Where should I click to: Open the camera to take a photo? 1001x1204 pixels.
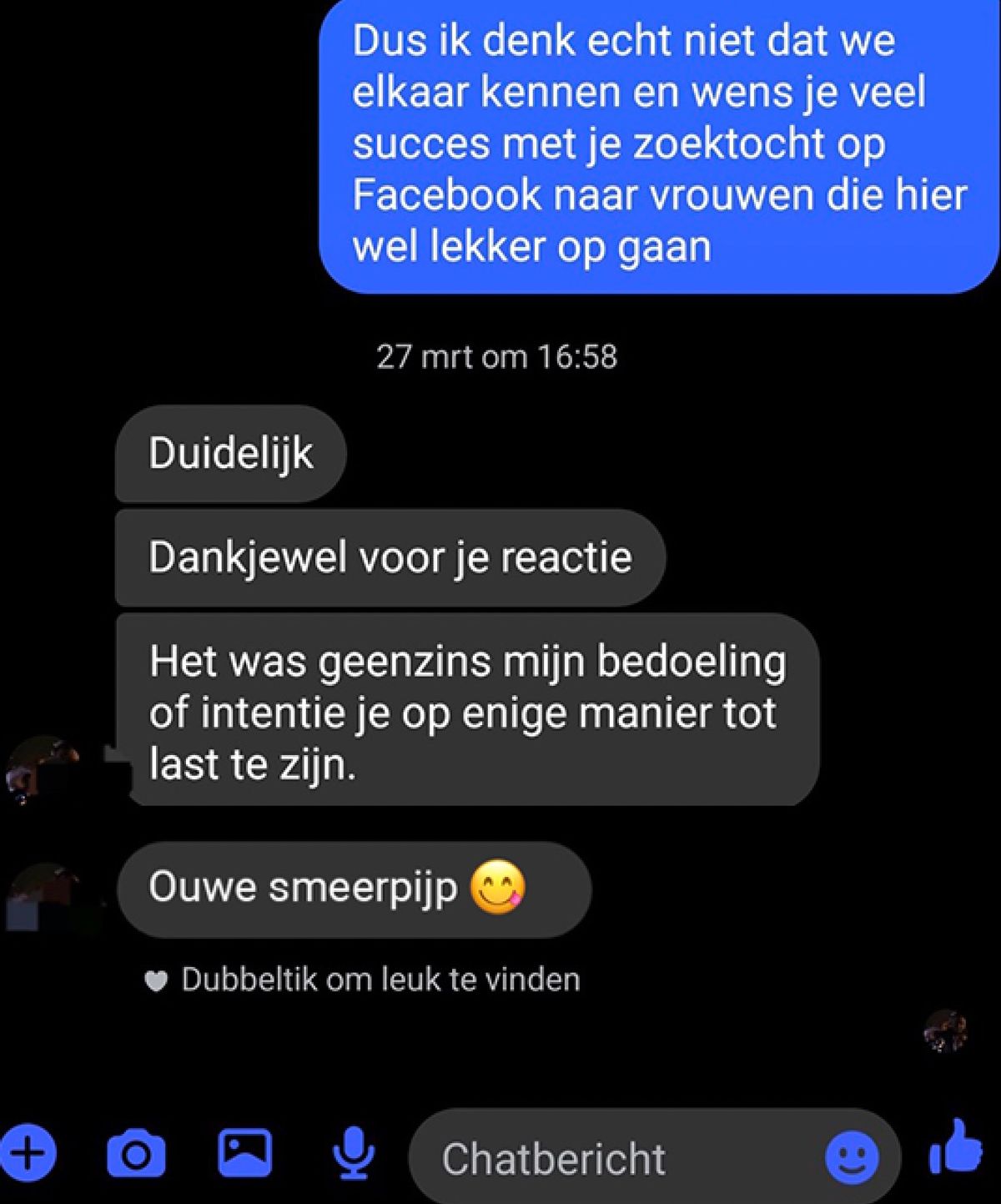tap(136, 1154)
